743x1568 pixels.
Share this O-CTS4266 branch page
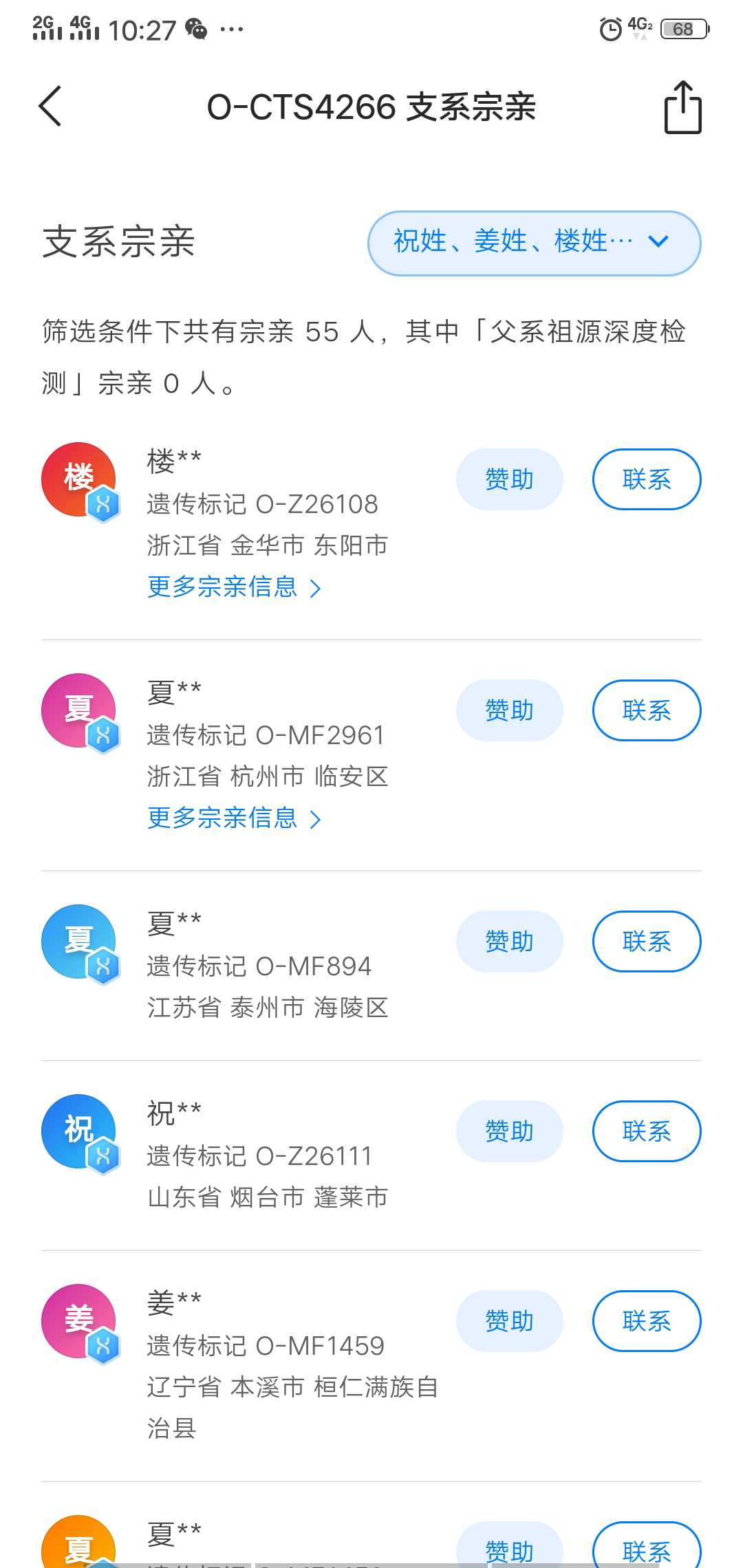(682, 107)
